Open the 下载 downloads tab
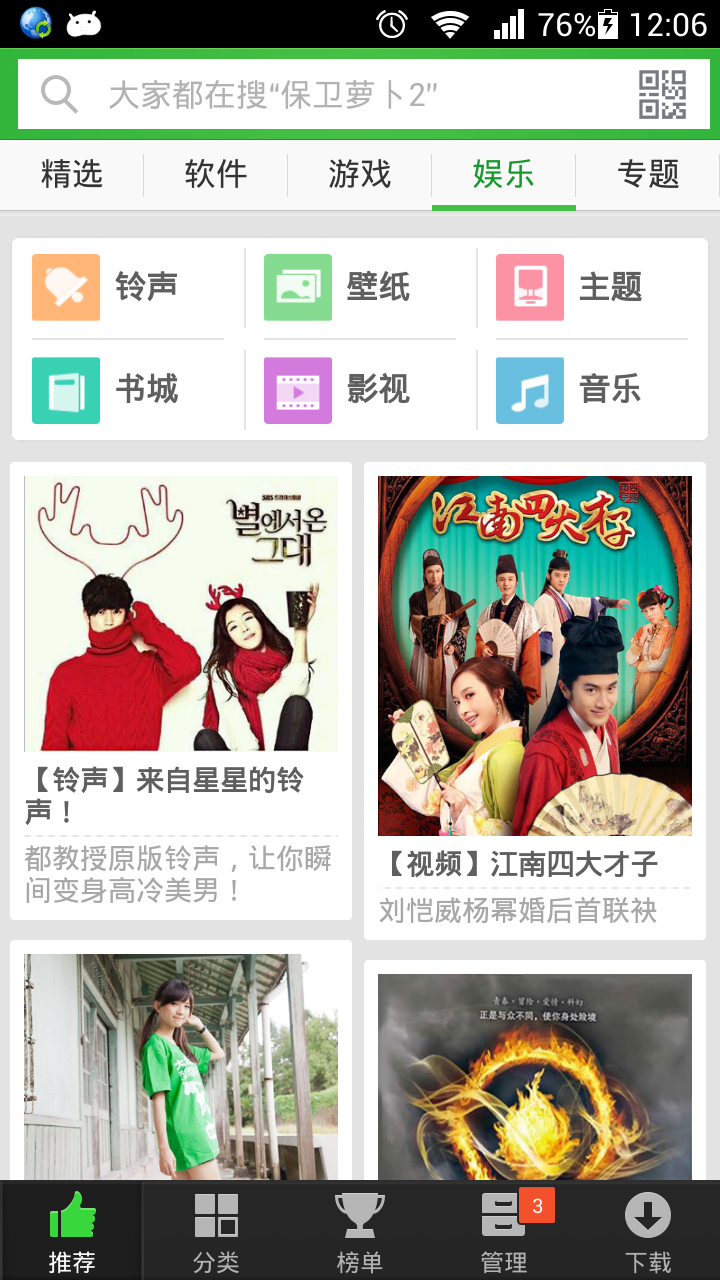This screenshot has width=720, height=1280. tap(648, 1232)
